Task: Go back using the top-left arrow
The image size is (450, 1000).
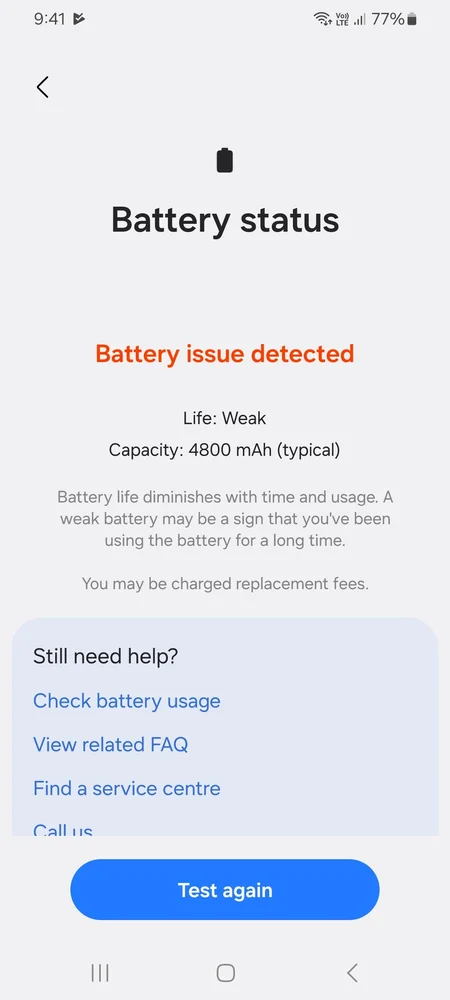Action: coord(43,87)
